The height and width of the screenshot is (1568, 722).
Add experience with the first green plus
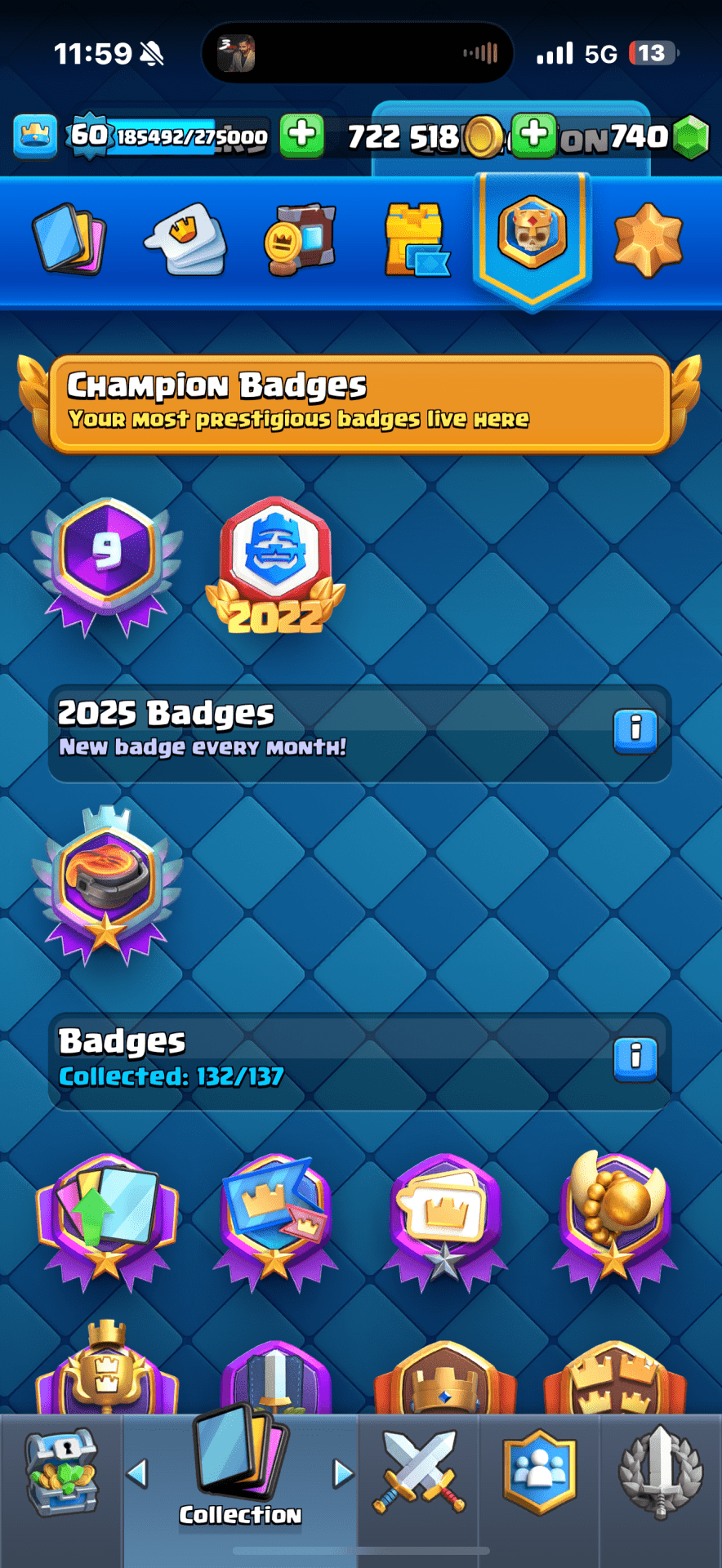301,134
